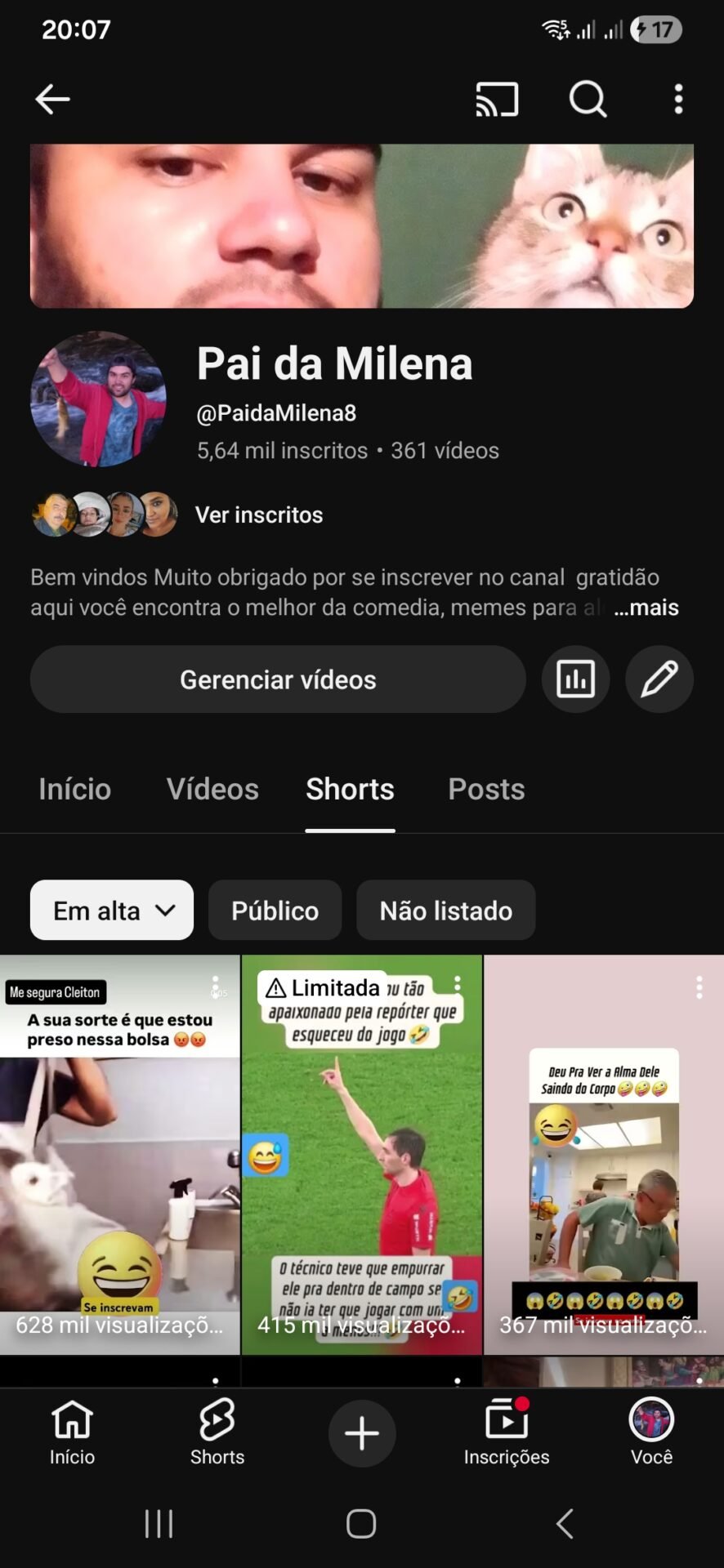Open options on the 'Me segura Cleiton' short
724x1568 pixels.
pos(216,987)
